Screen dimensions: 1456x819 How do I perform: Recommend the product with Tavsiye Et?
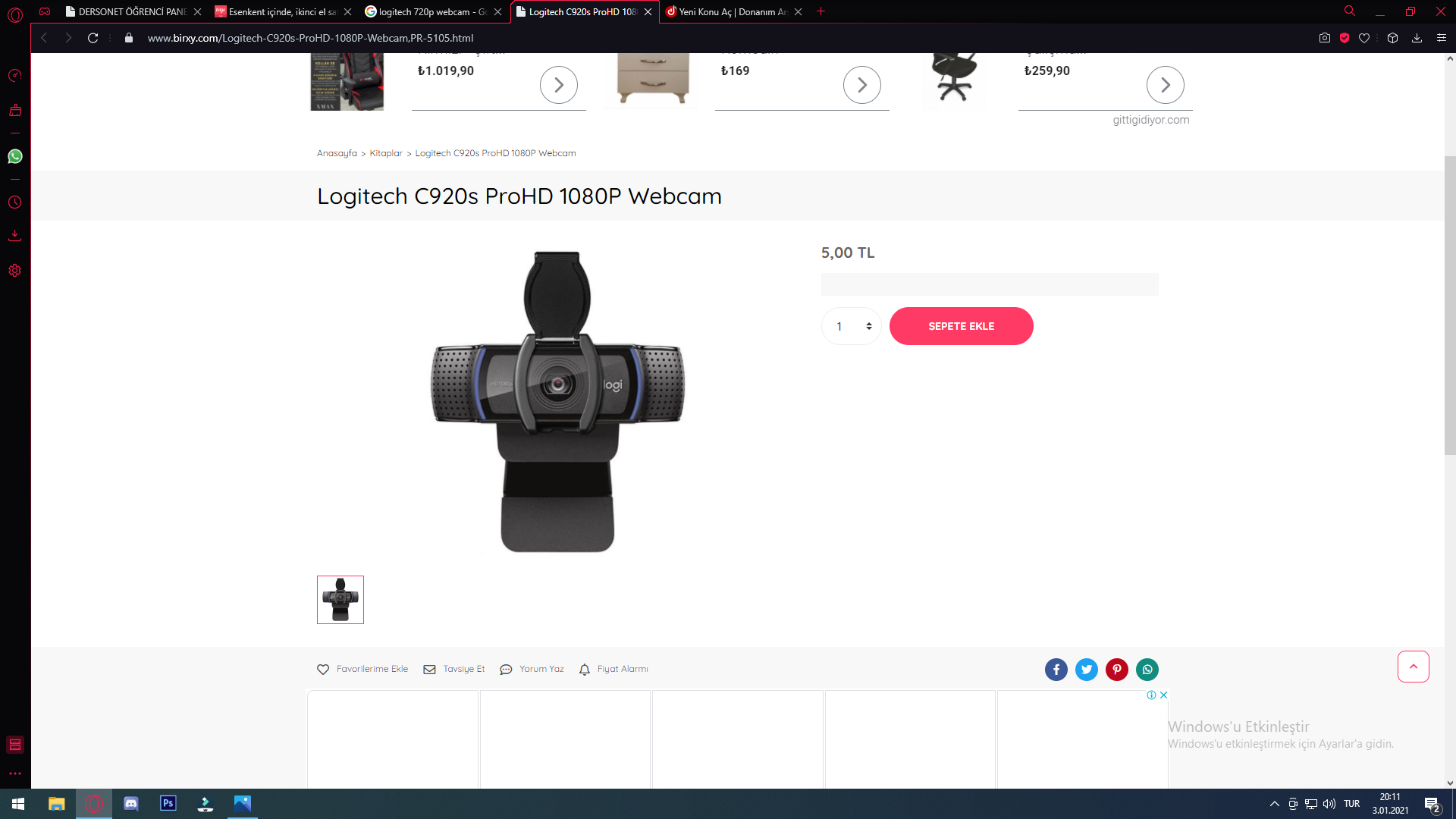coord(454,669)
